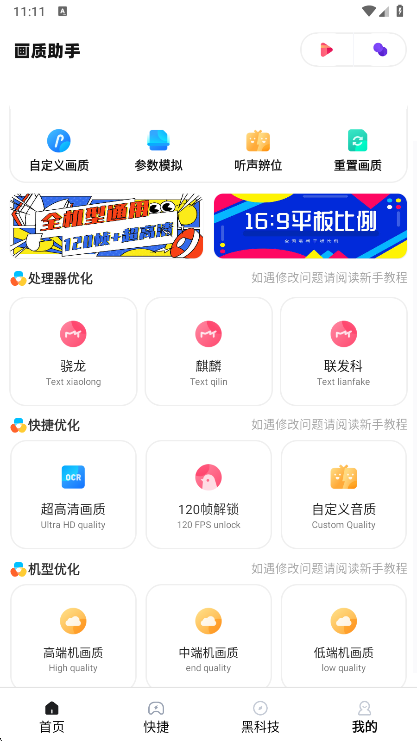Screen dimensions: 417x741
Task: Select 中端机画质 card
Action: pos(208,636)
